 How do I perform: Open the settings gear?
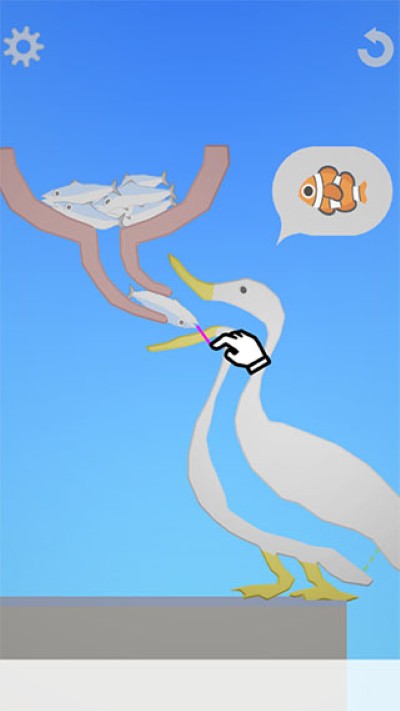coord(24,47)
